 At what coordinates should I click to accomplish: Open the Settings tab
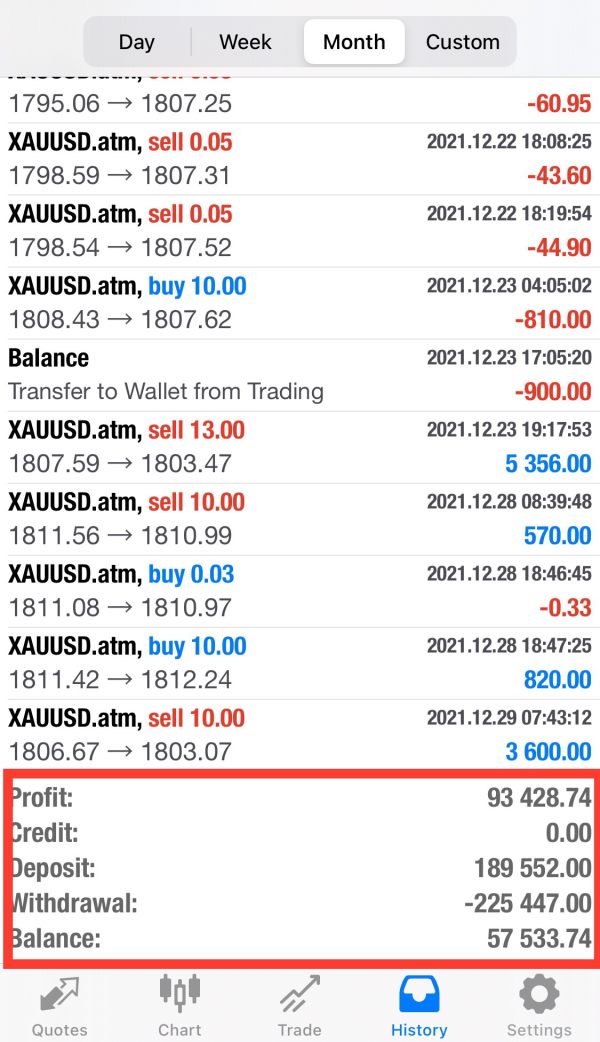coord(539,1005)
